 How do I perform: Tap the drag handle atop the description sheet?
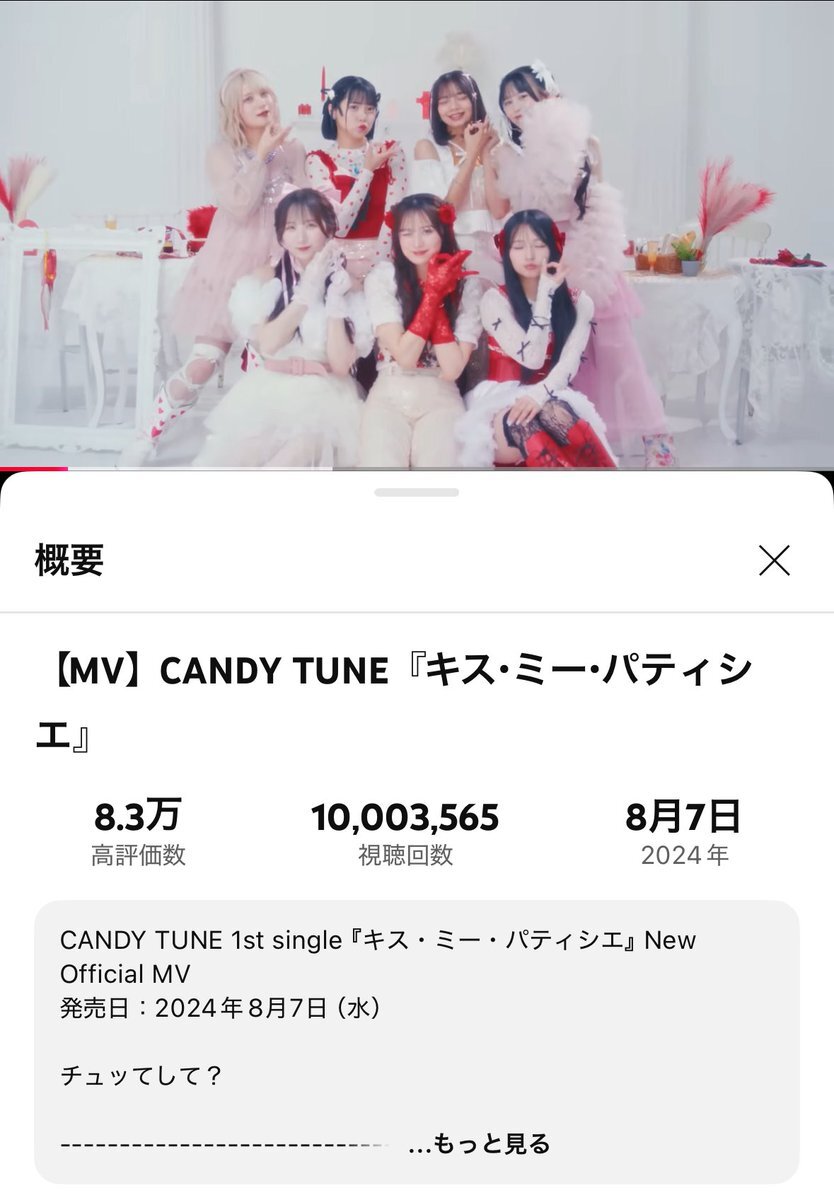(417, 492)
